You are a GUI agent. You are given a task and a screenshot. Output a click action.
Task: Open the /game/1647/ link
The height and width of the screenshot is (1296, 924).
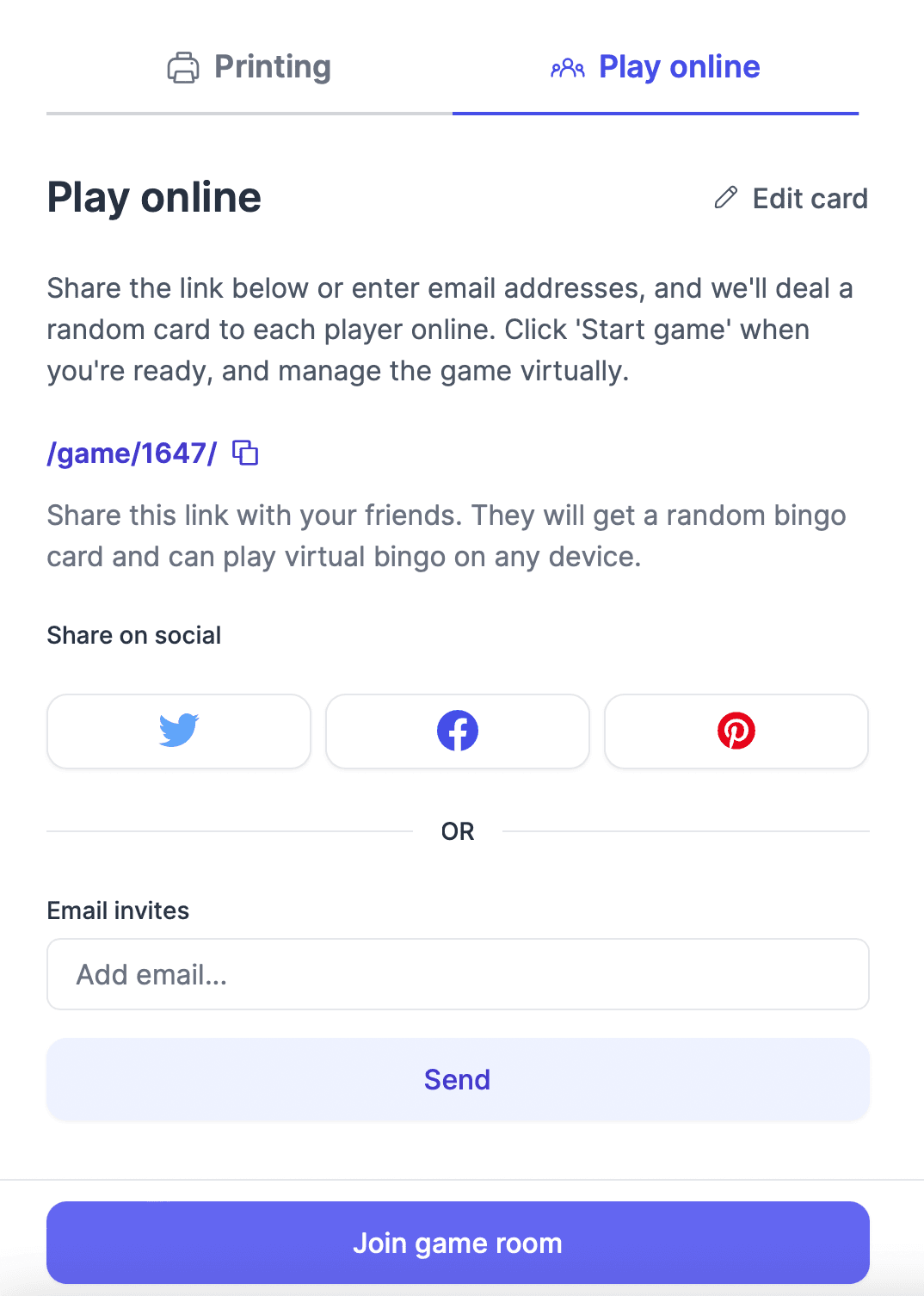tap(132, 454)
